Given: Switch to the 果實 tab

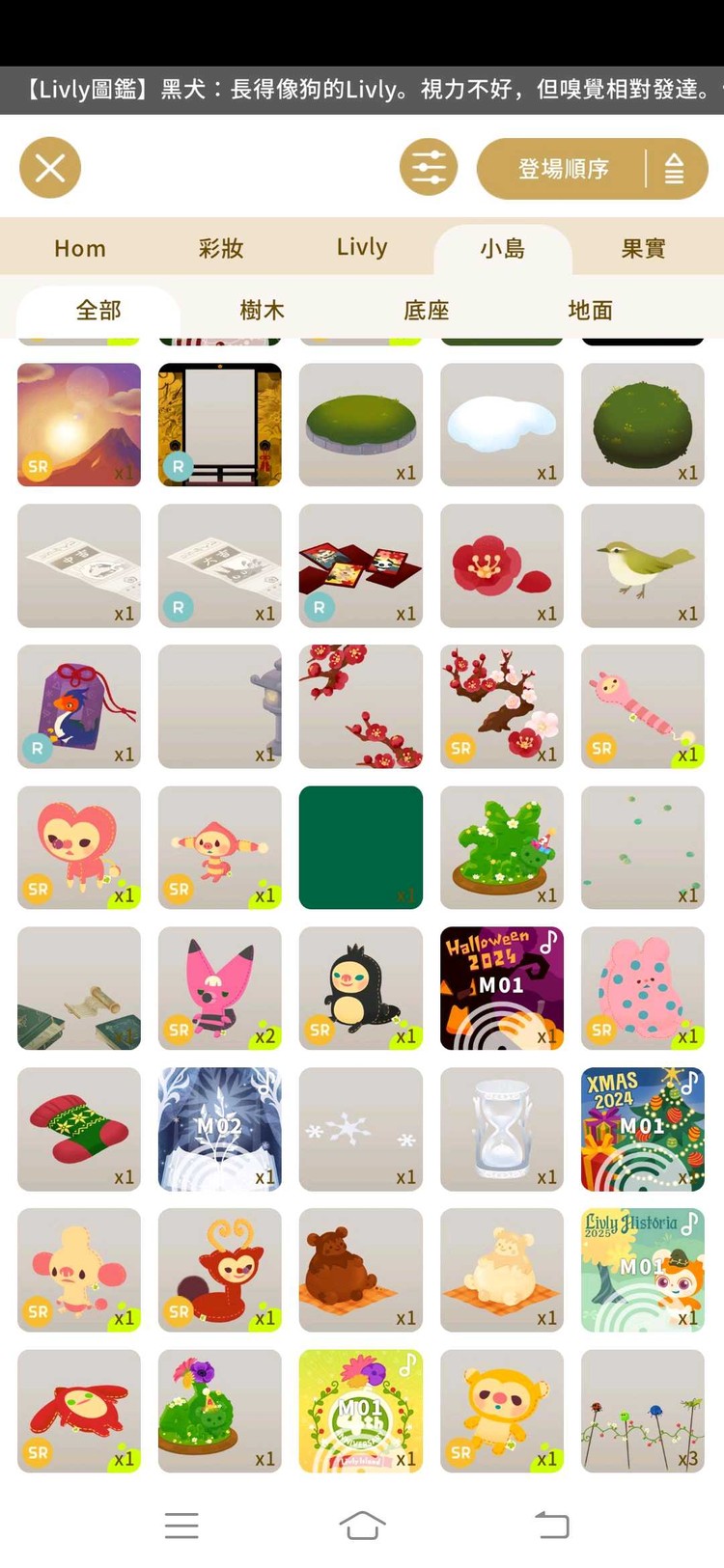Looking at the screenshot, I should pos(643,249).
